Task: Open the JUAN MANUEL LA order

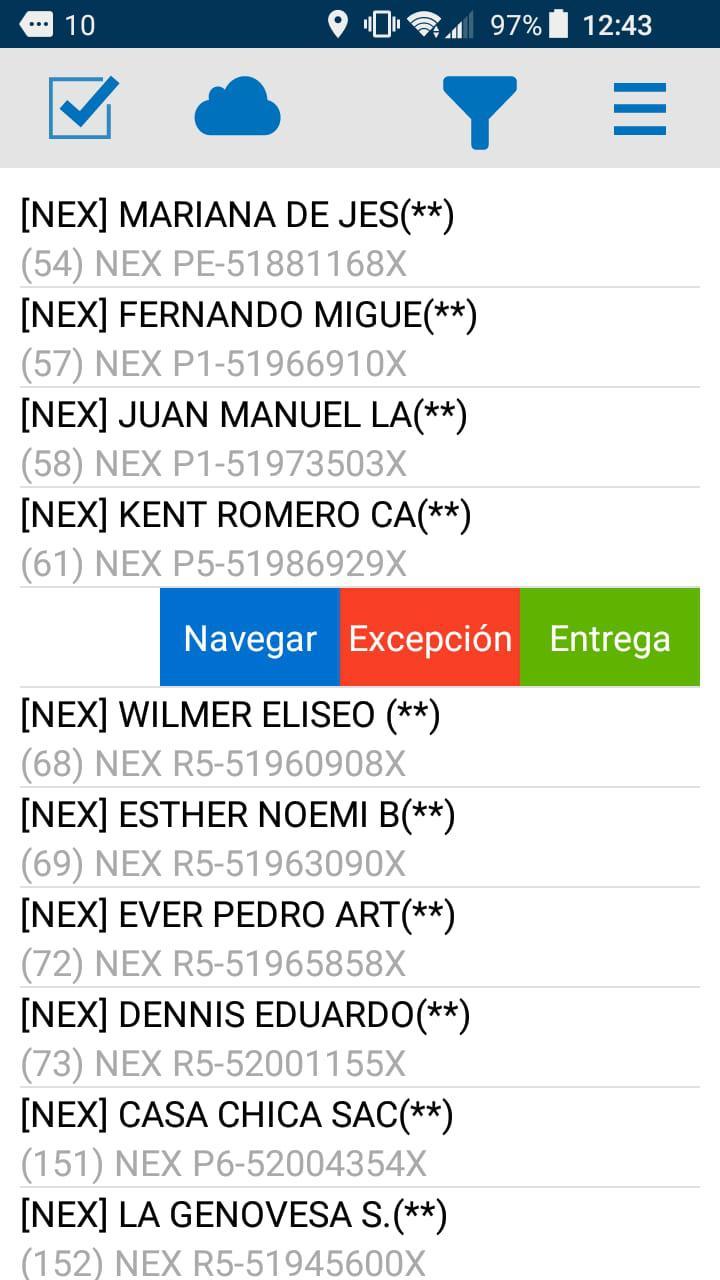Action: click(x=360, y=438)
